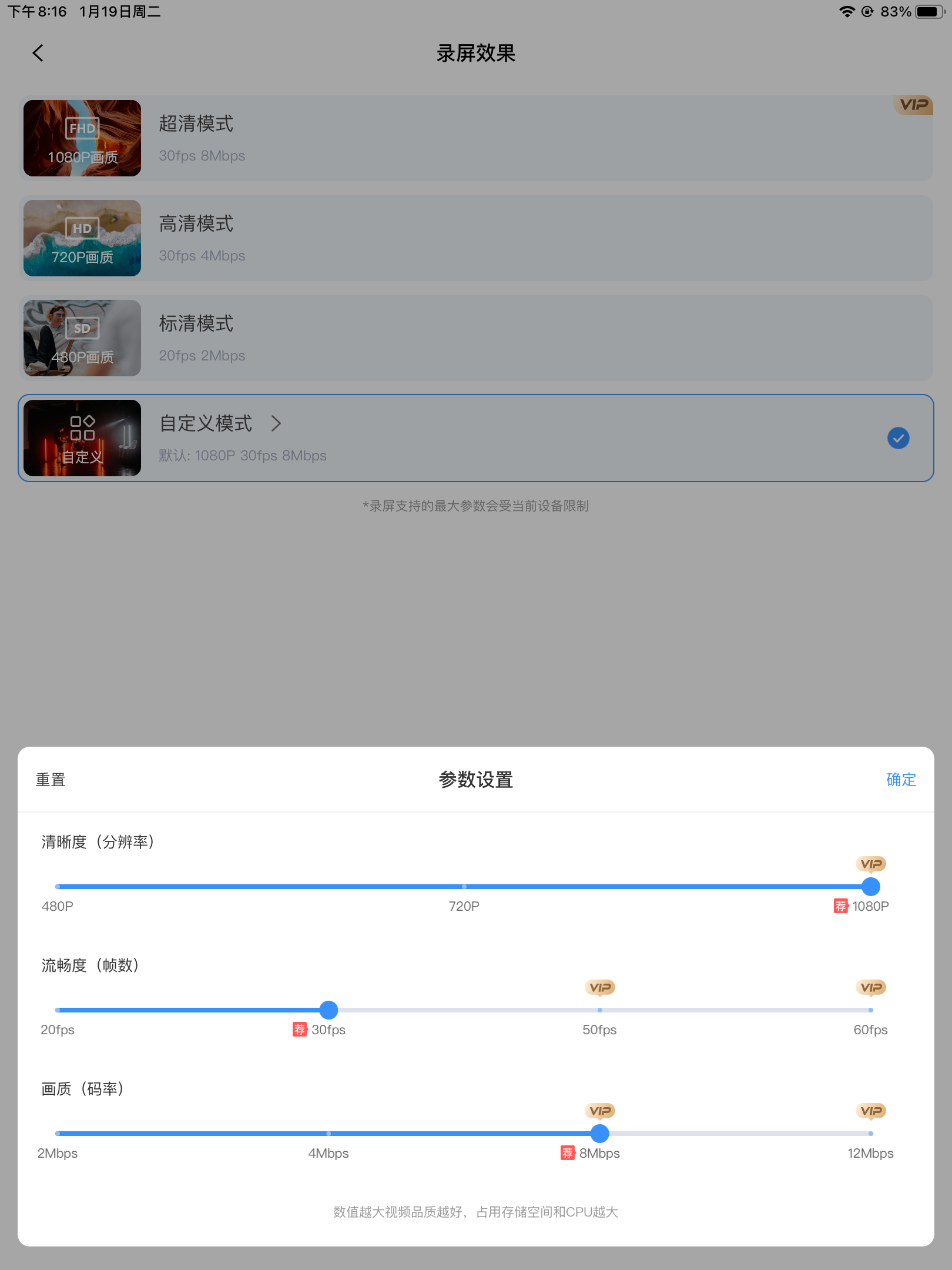Select 超清模式 1080P option
952x1270 pixels.
476,138
